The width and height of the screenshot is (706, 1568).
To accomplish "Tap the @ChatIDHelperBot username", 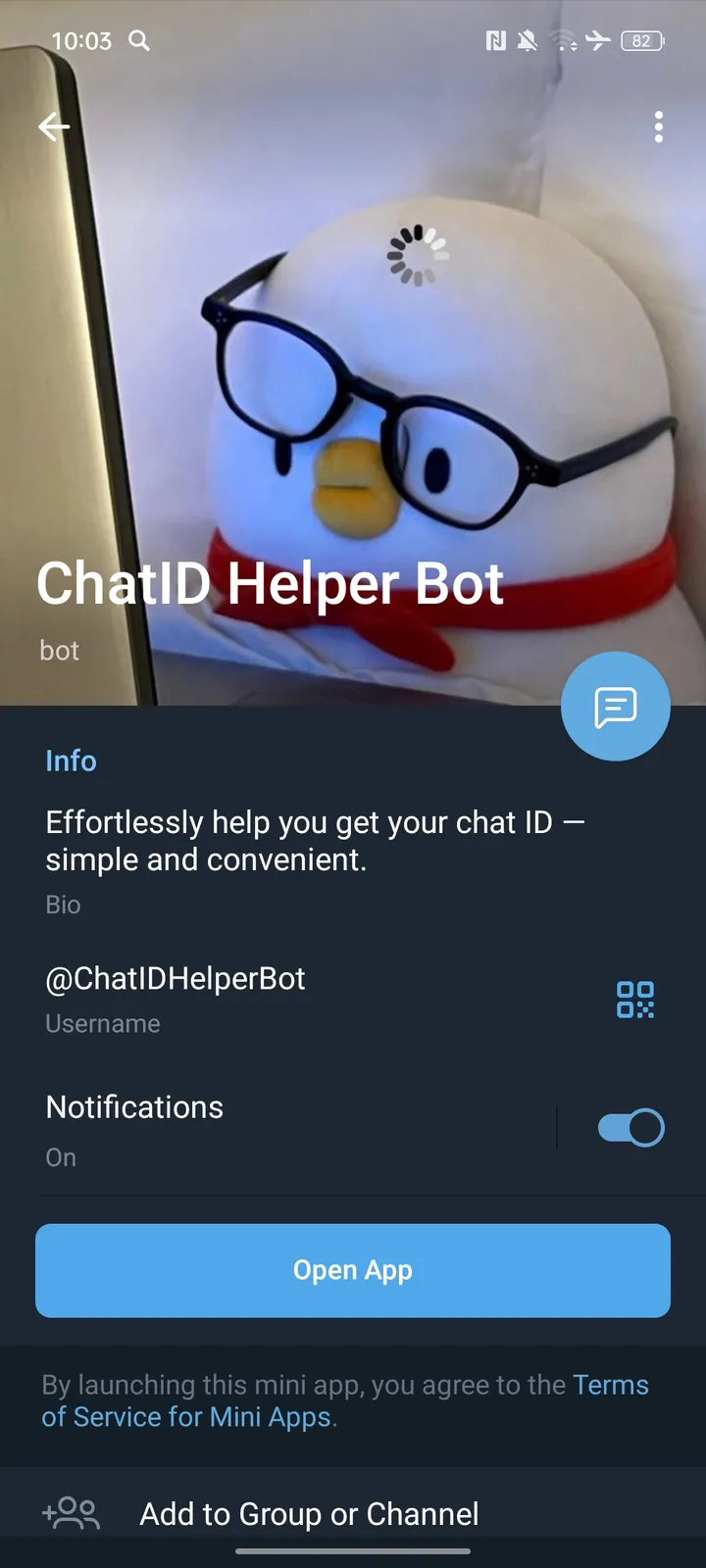I will pyautogui.click(x=175, y=978).
